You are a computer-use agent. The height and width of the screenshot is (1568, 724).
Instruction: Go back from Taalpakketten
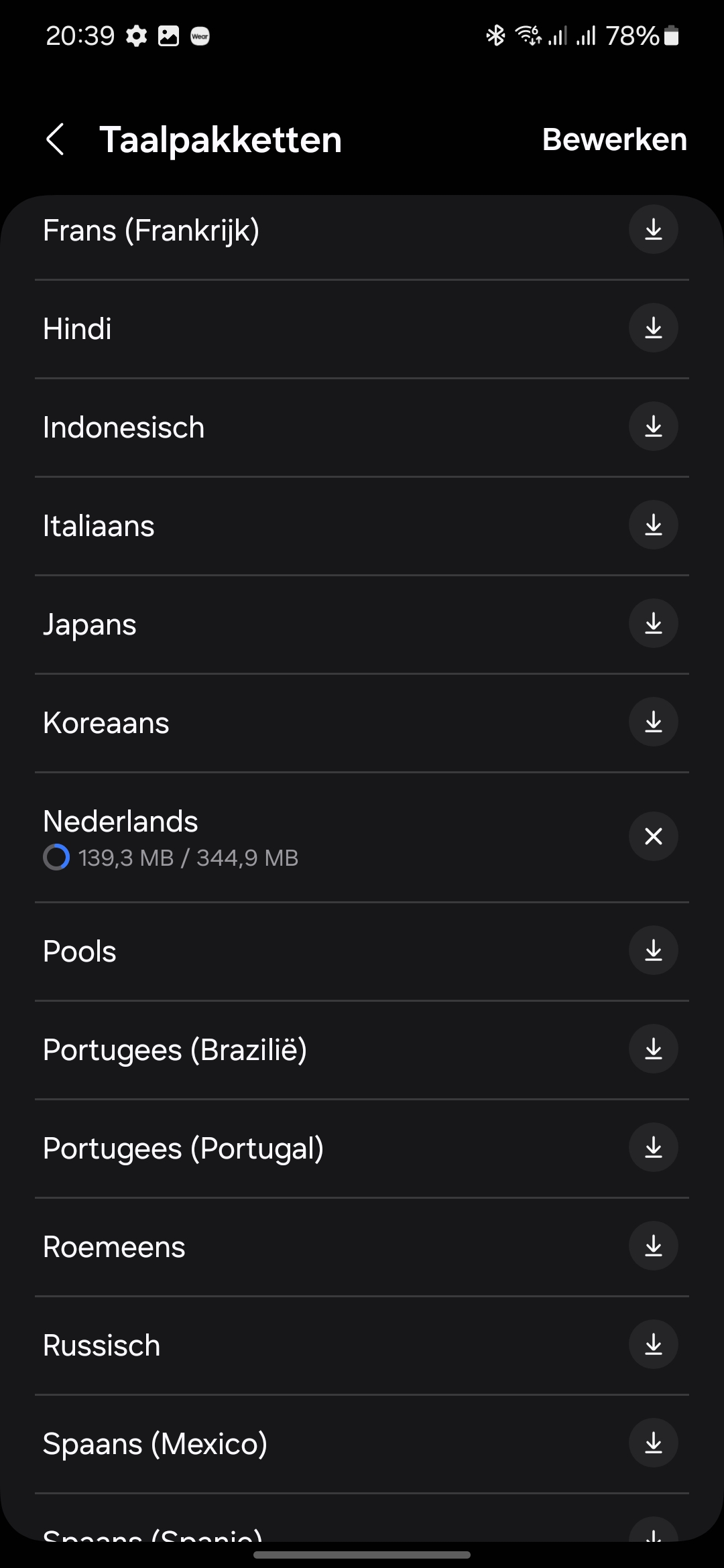click(56, 139)
